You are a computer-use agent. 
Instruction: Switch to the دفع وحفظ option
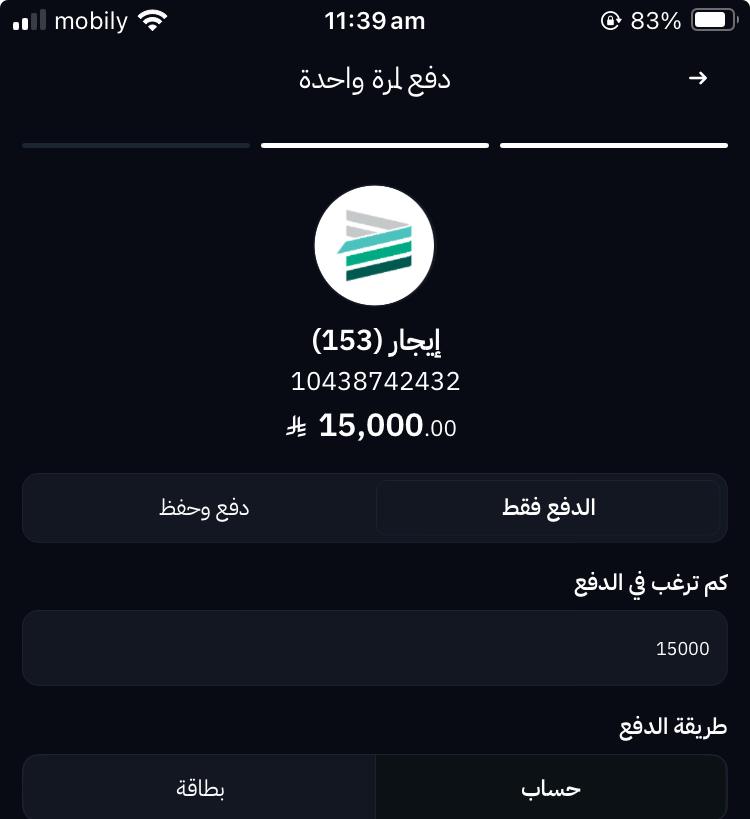click(203, 508)
